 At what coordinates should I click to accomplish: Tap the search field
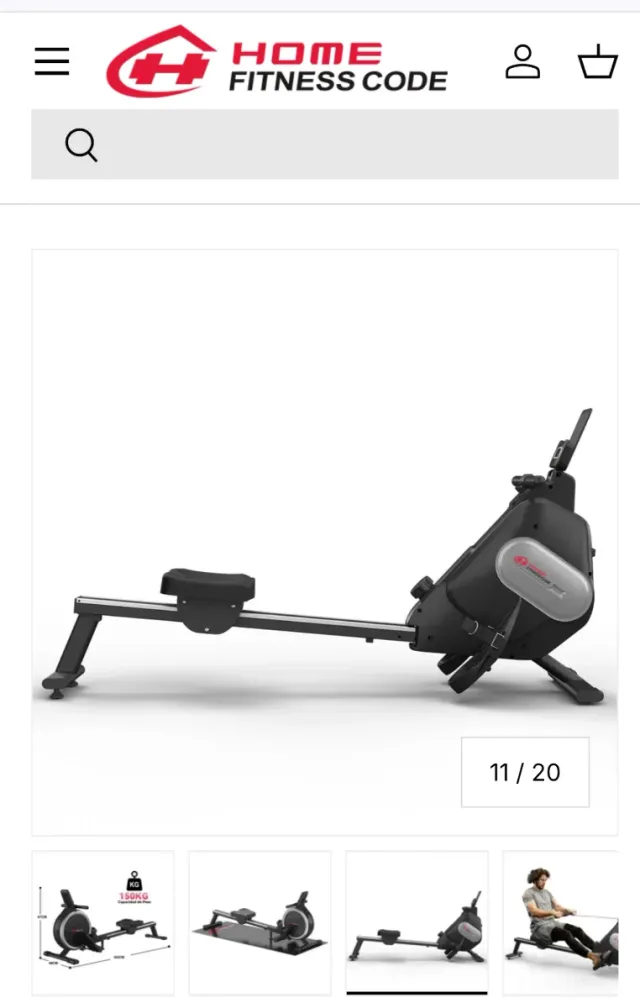point(340,145)
